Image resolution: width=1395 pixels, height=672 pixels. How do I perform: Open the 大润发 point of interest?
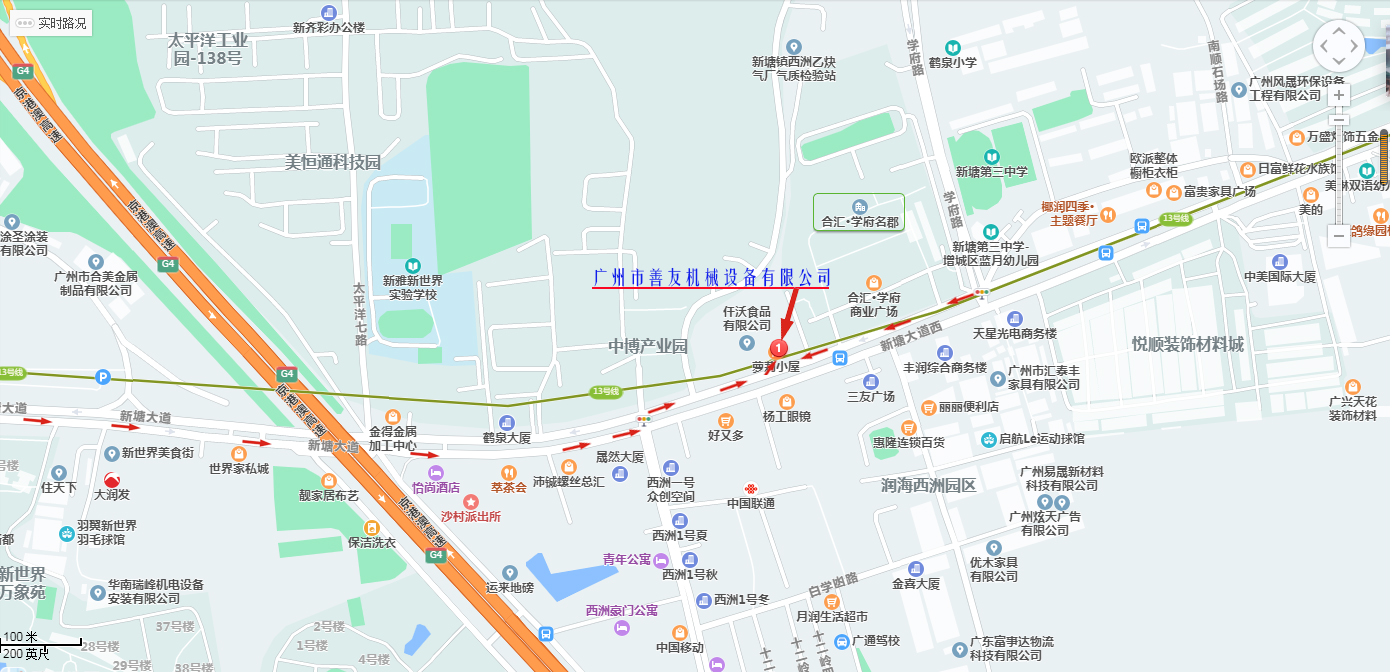tap(111, 480)
